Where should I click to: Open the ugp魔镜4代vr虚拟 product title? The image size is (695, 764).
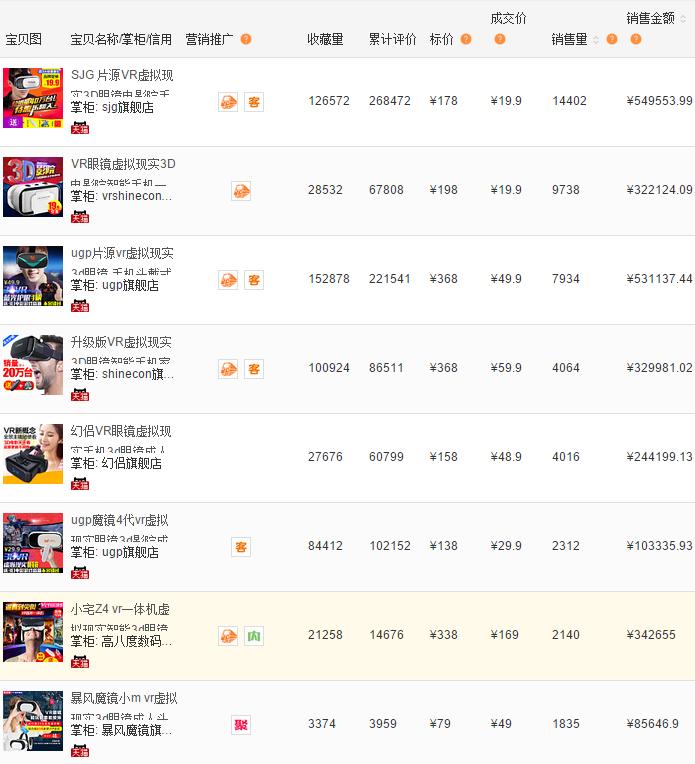click(x=119, y=520)
